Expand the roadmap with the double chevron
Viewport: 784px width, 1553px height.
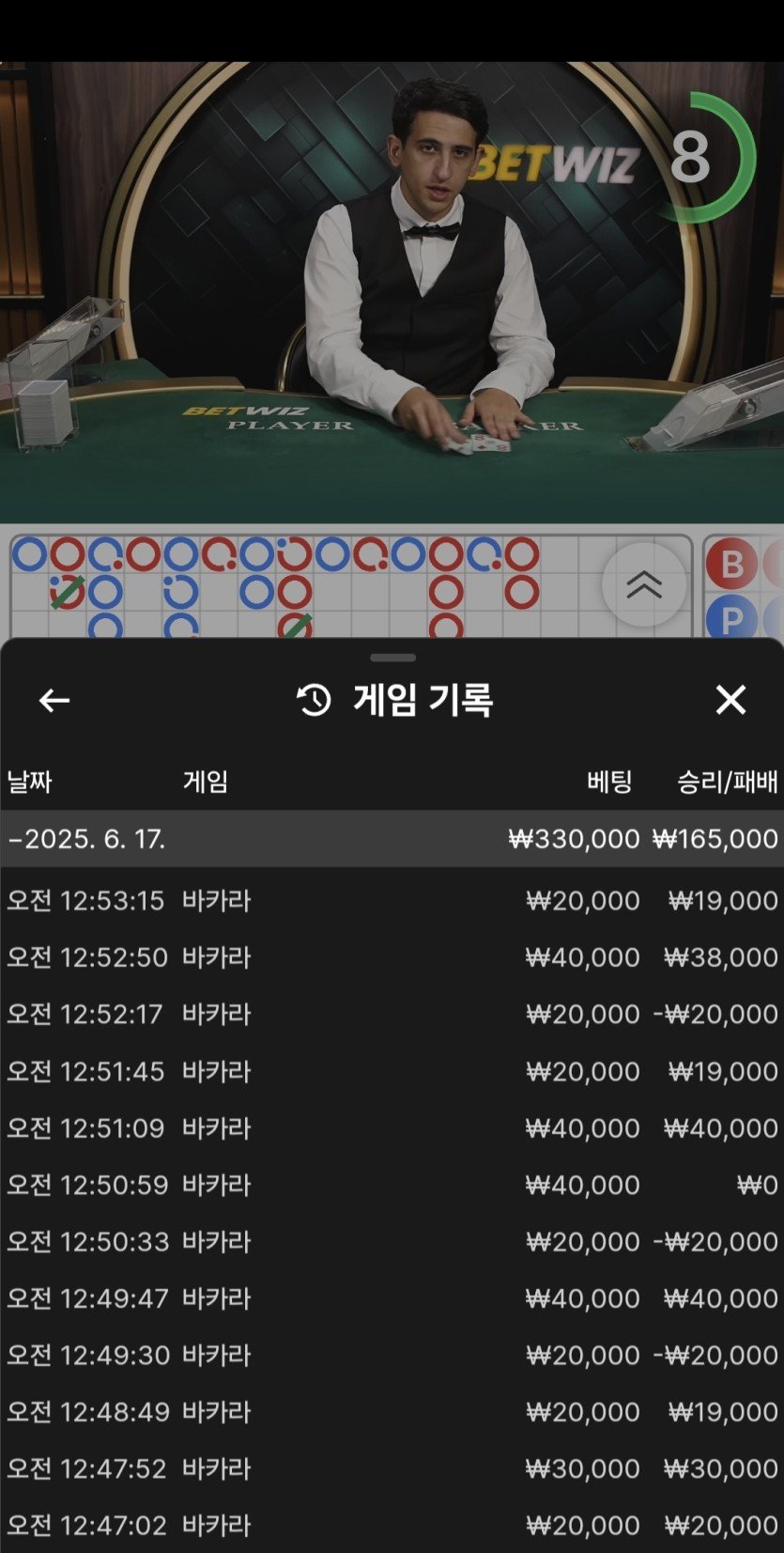coord(644,584)
